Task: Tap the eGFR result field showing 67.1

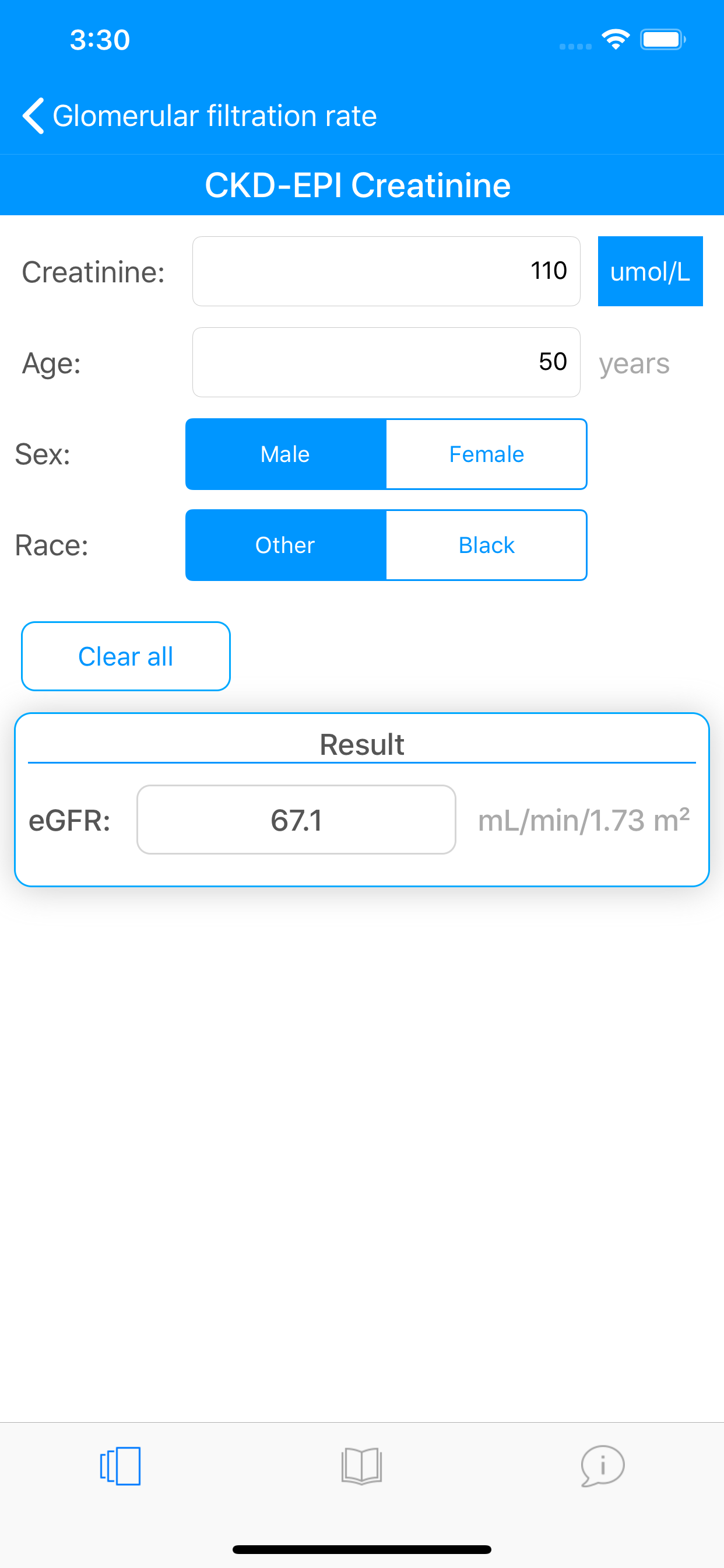Action: tap(296, 820)
